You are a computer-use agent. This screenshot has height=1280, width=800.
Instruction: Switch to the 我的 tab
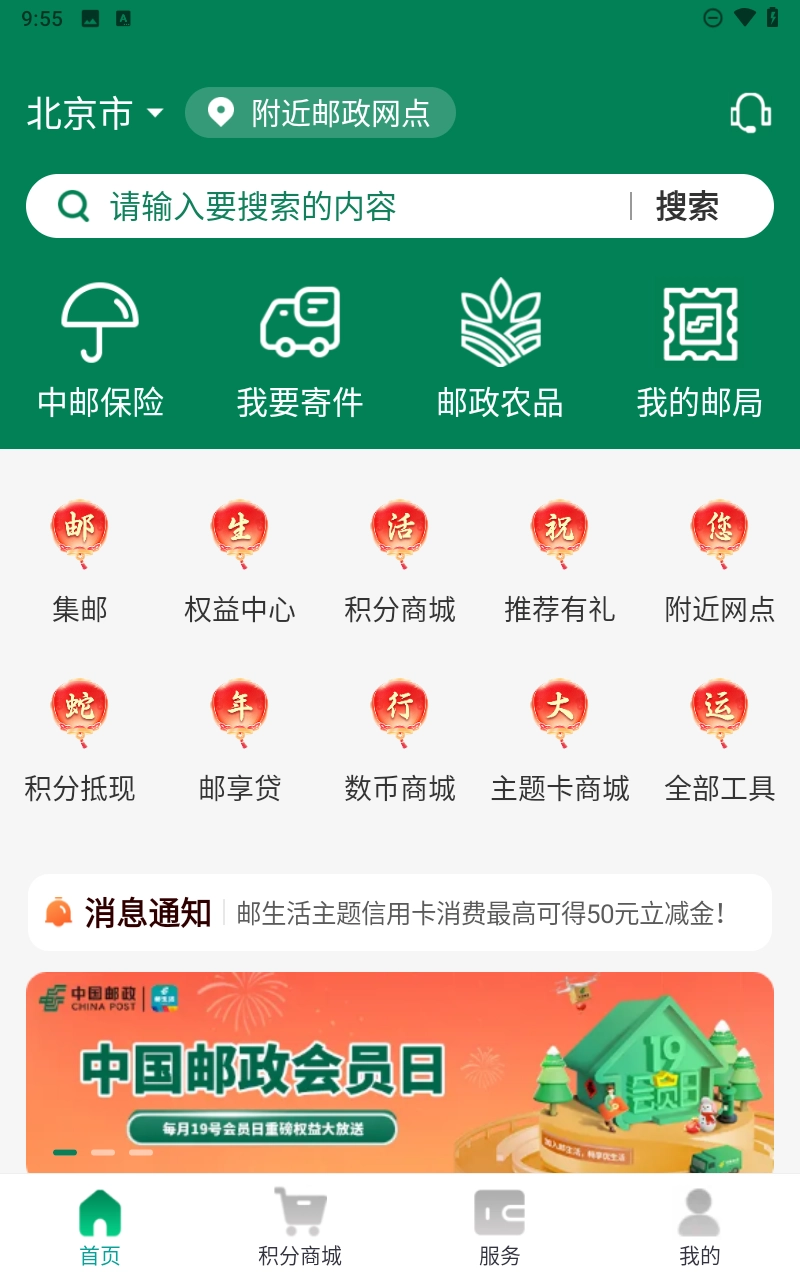[699, 1227]
